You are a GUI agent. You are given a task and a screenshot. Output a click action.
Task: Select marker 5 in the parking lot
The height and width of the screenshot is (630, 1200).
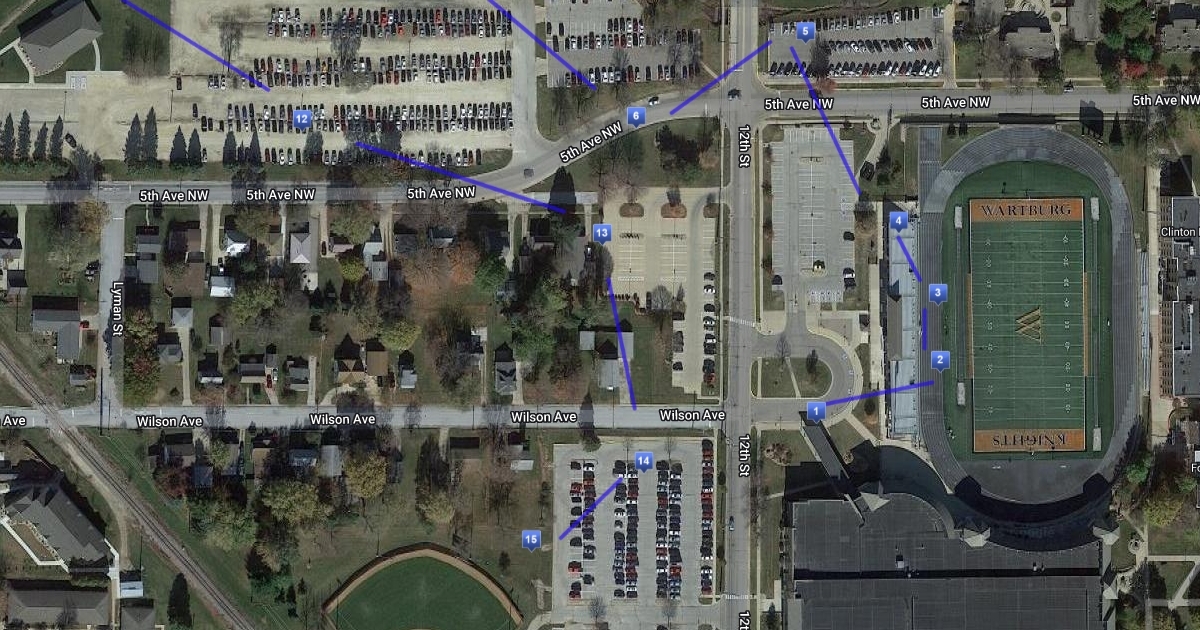(x=806, y=31)
